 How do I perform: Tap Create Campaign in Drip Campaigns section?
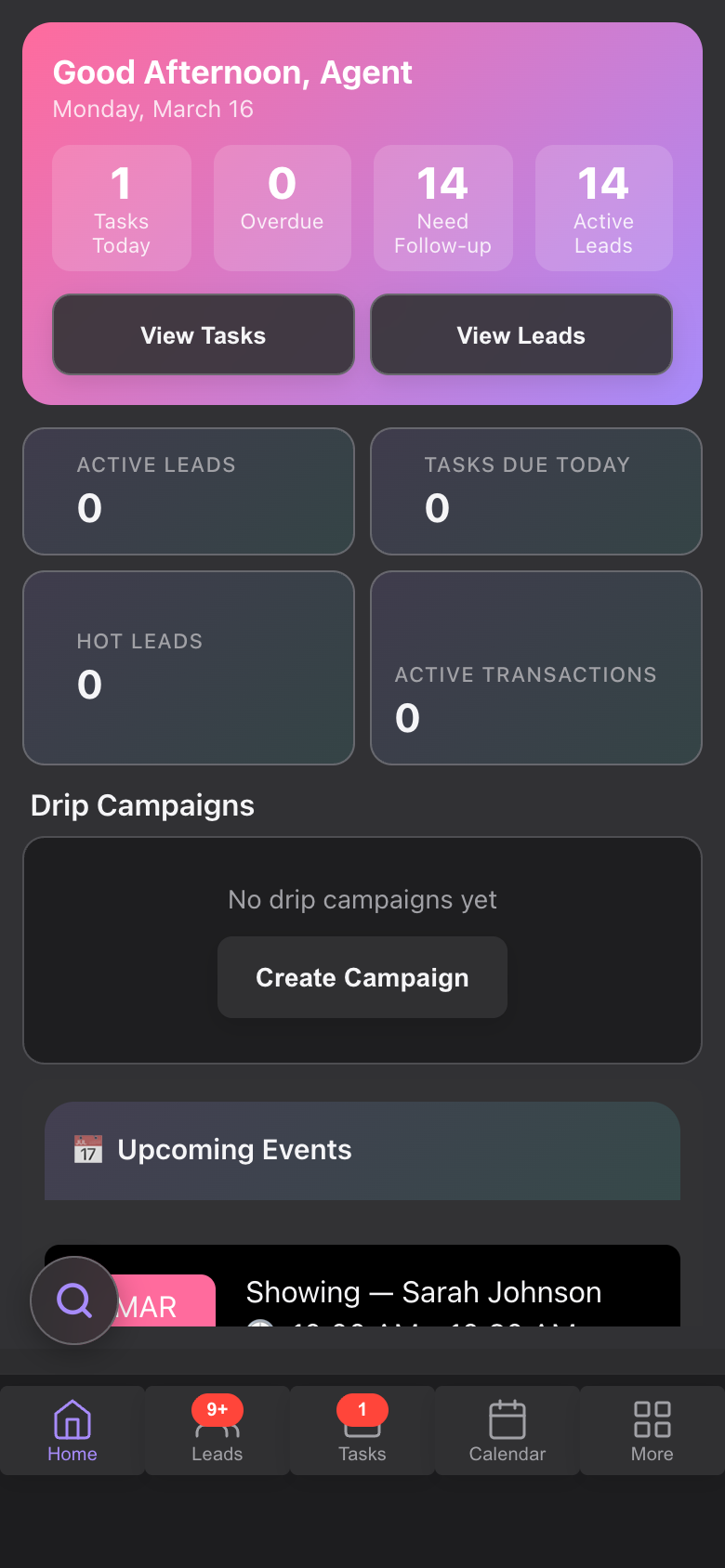(362, 977)
